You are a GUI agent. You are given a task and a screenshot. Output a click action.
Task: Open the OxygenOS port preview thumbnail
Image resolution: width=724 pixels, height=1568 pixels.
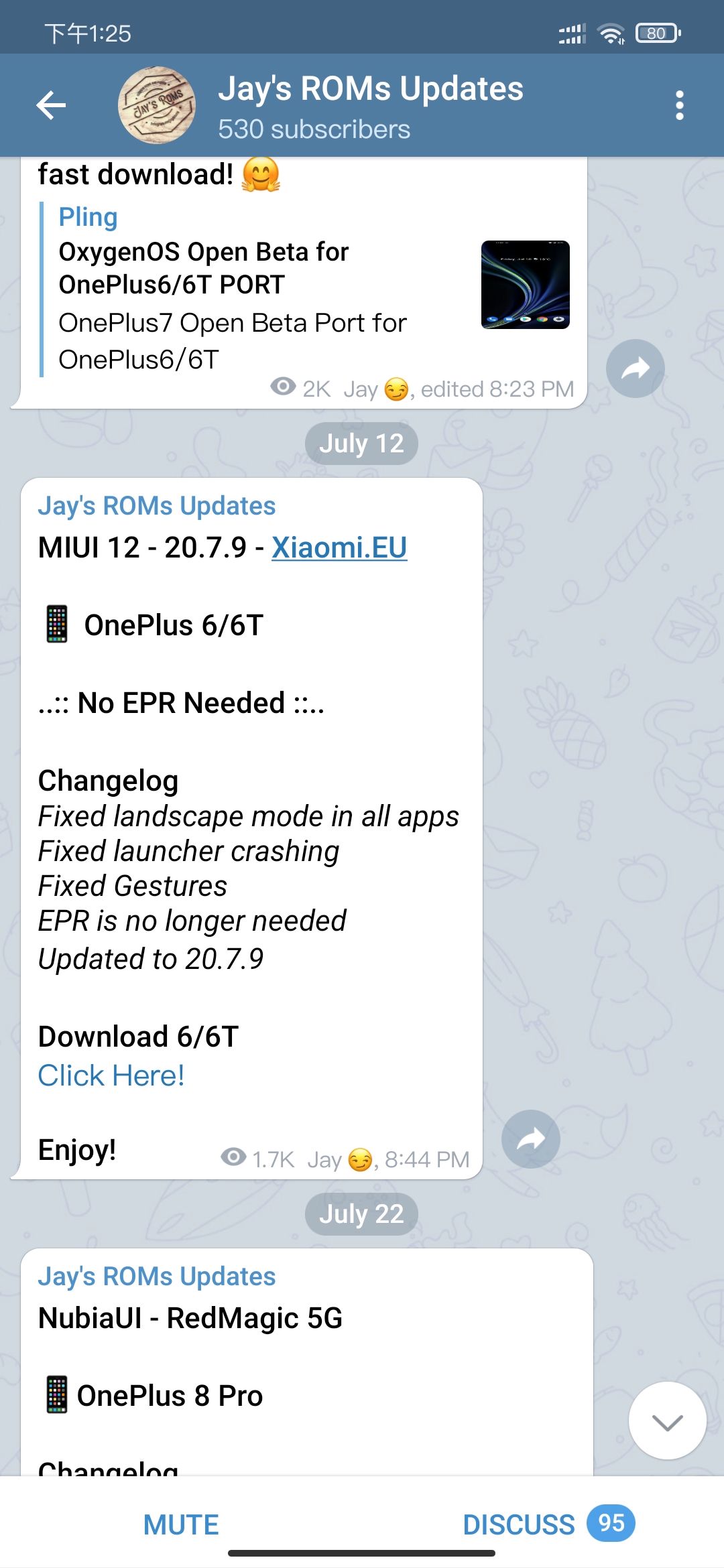click(x=525, y=285)
